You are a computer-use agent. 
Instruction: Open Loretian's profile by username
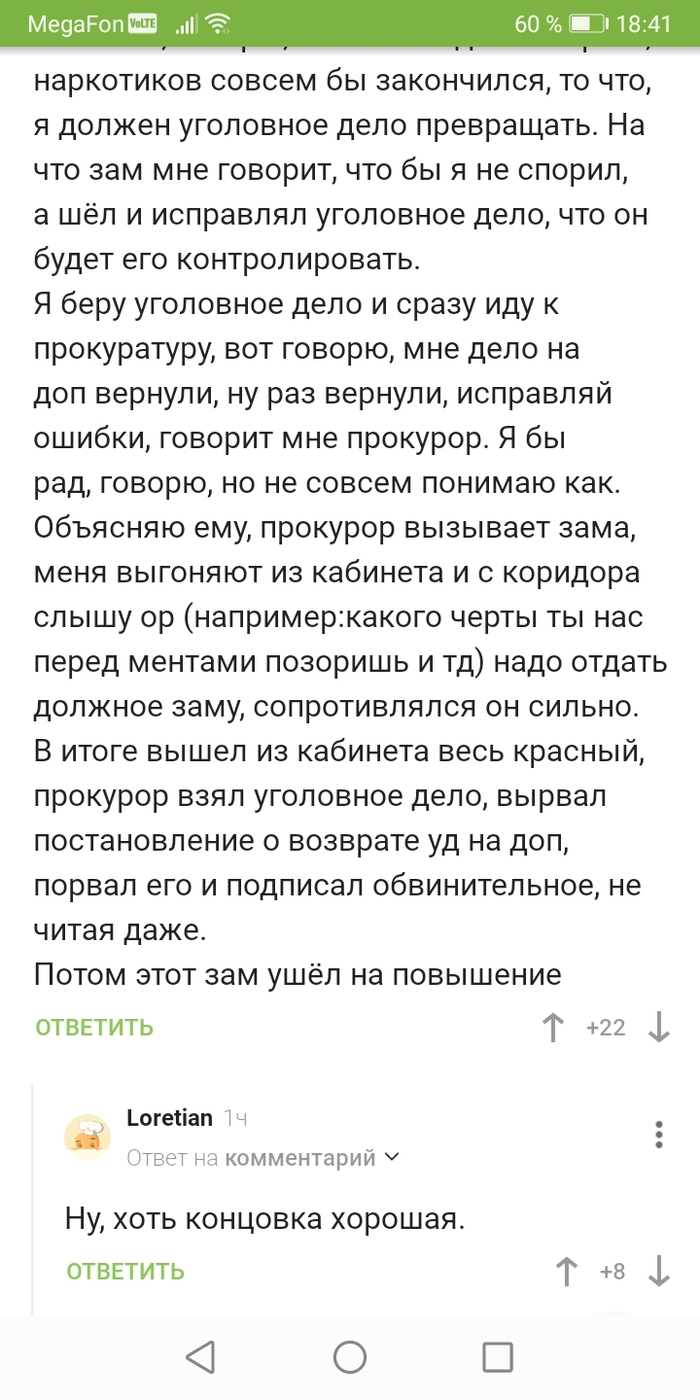(168, 1118)
